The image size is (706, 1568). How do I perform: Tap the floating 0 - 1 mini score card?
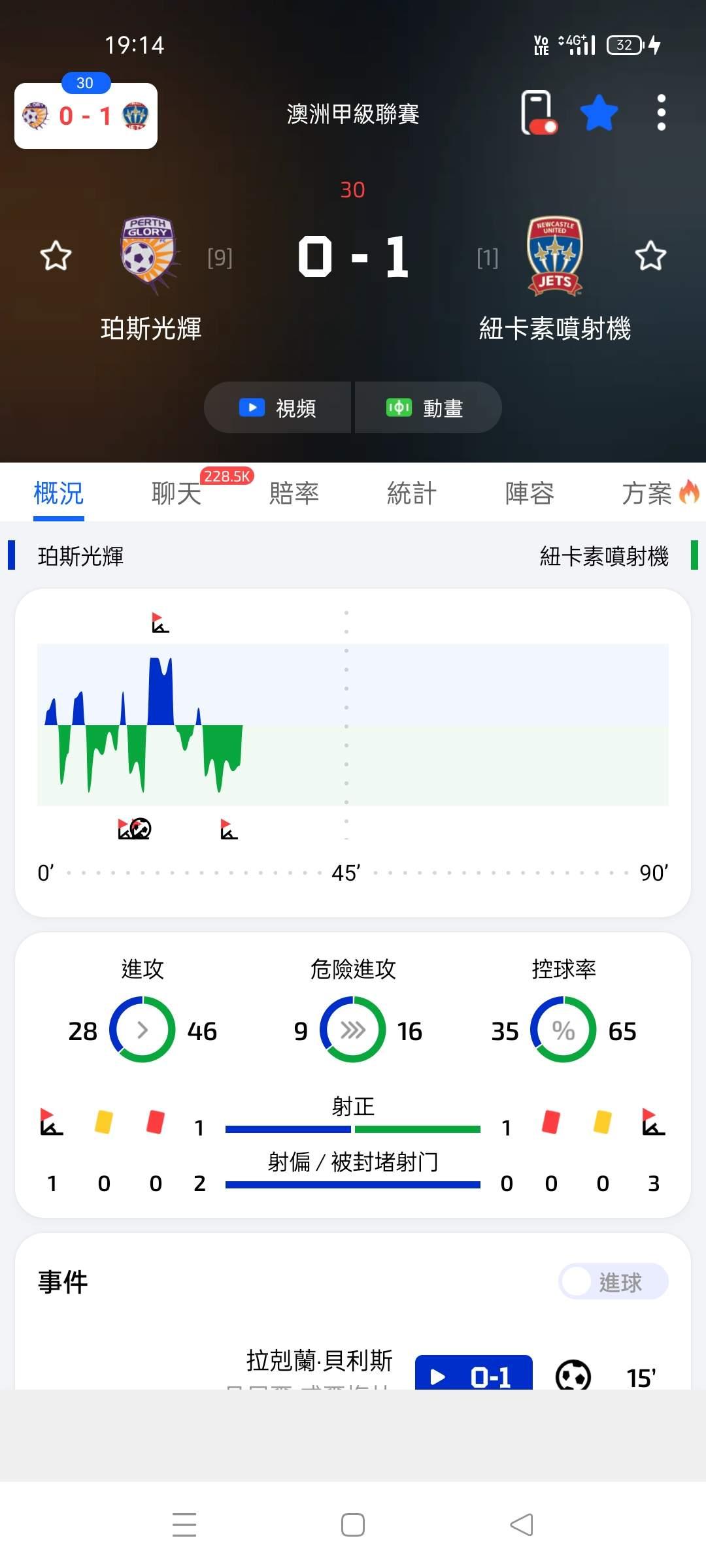tap(86, 116)
